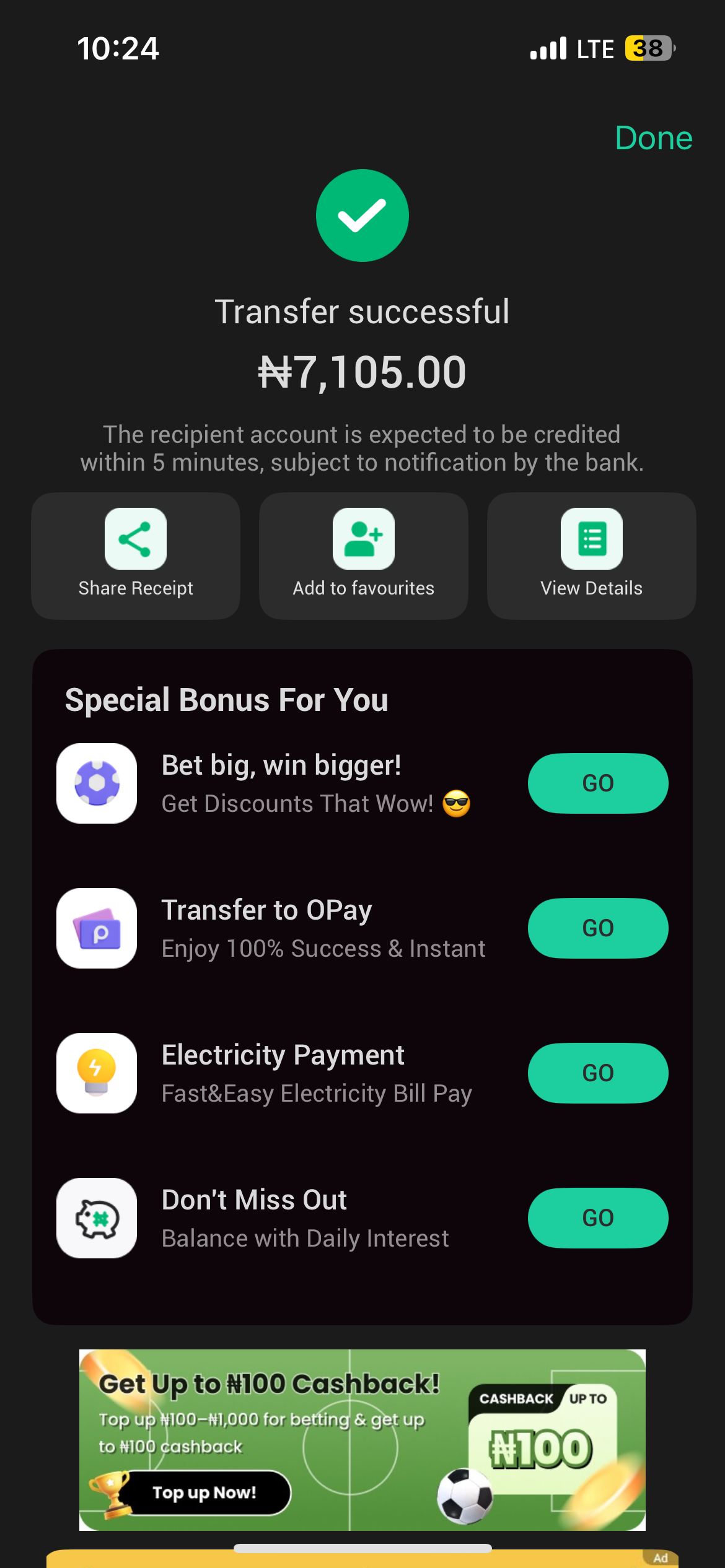
Task: View details of this transfer
Action: click(x=591, y=555)
